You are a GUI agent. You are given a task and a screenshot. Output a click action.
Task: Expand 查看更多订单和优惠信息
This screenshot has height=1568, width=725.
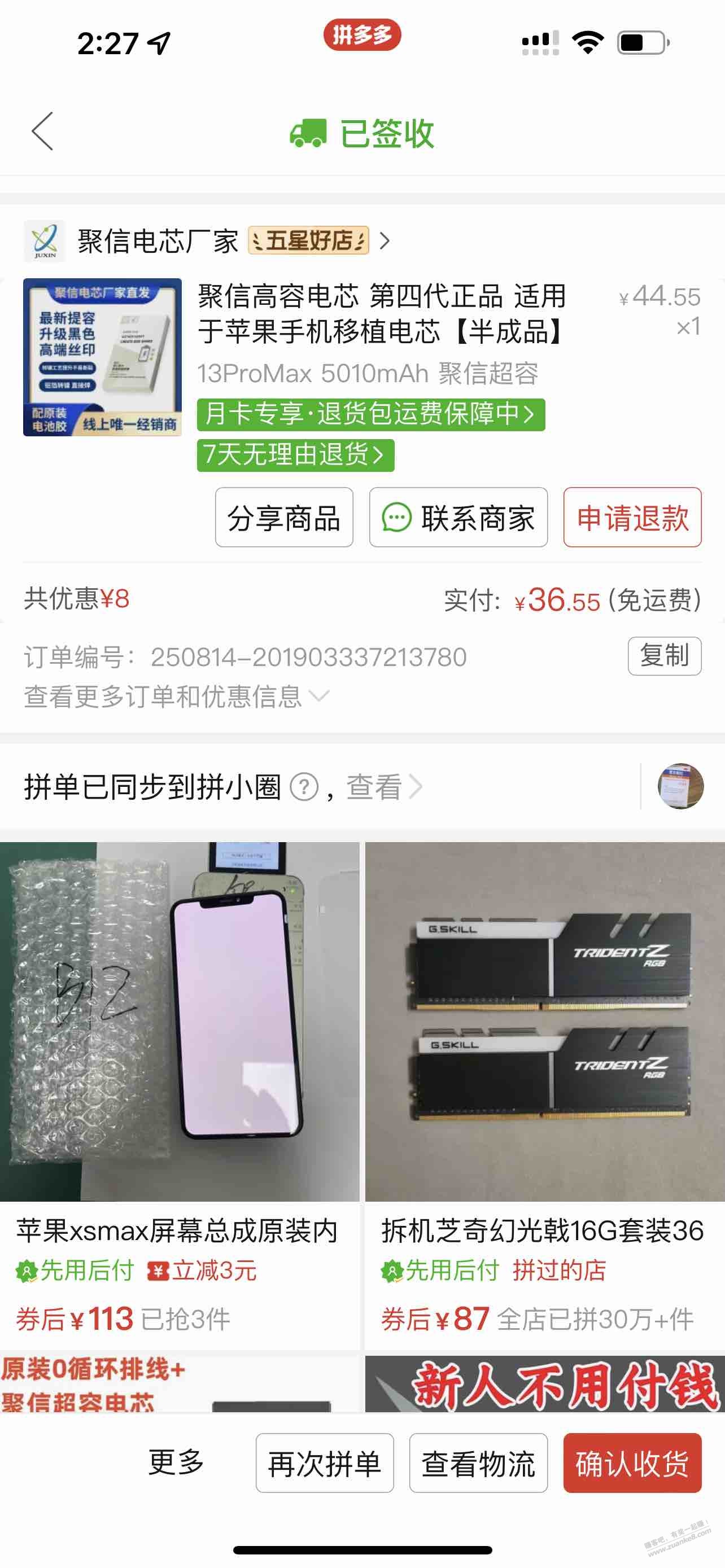tap(177, 697)
